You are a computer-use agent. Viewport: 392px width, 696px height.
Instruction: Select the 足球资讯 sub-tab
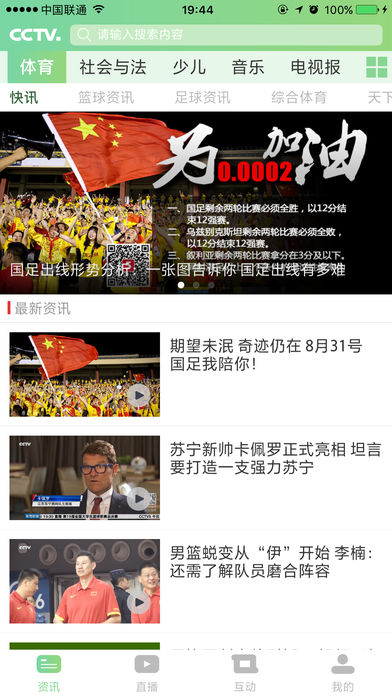coord(202,97)
